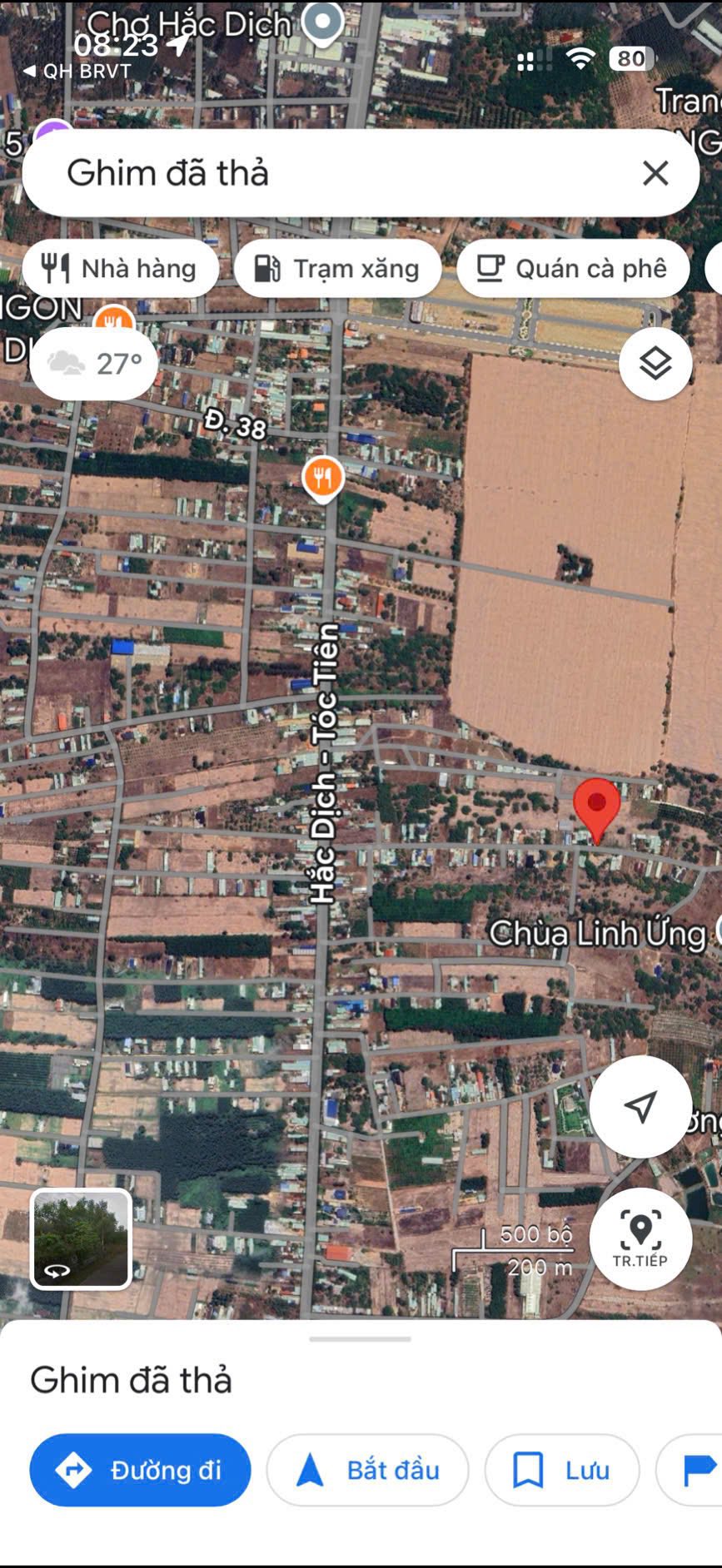Viewport: 722px width, 1568px height.
Task: Open the Street View thumbnail
Action: [x=81, y=1238]
